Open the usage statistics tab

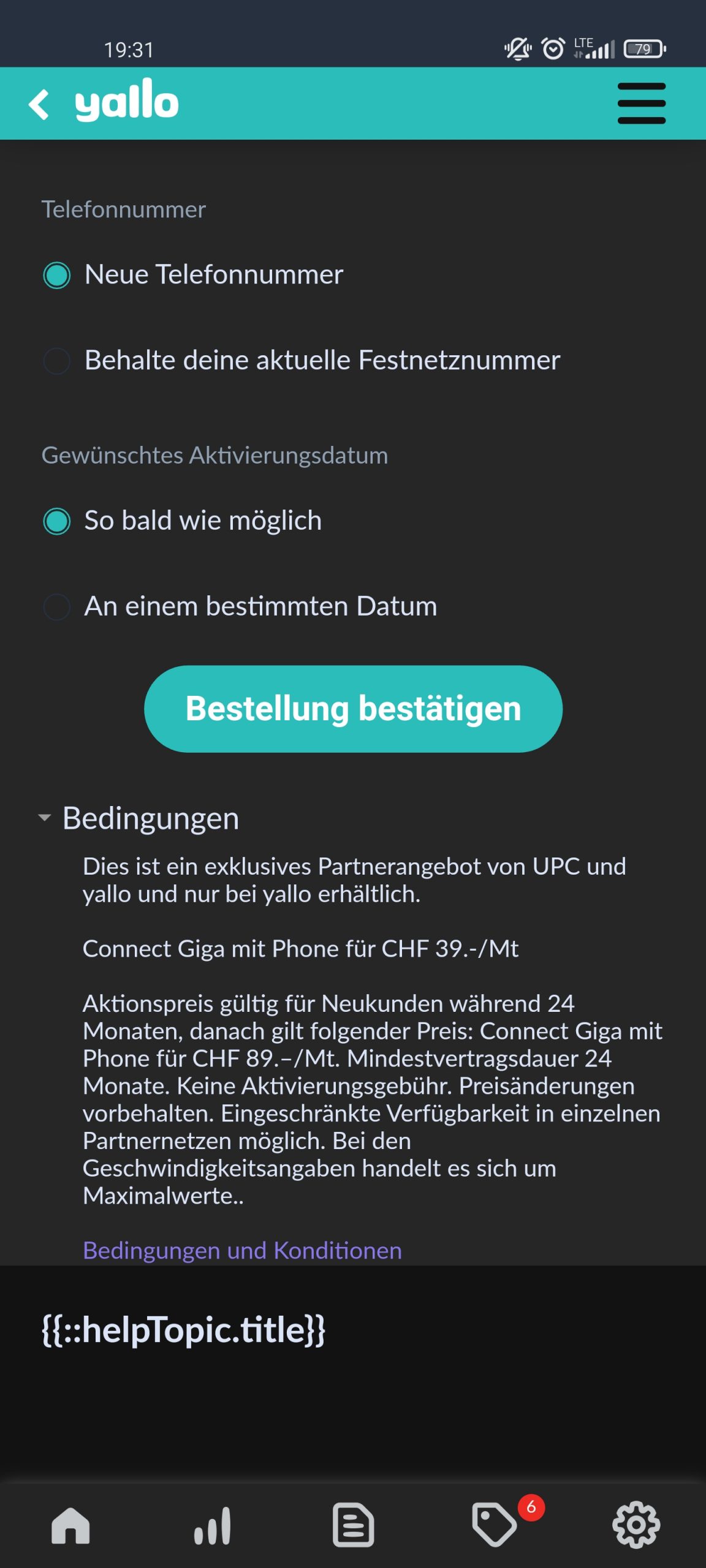[212, 1525]
